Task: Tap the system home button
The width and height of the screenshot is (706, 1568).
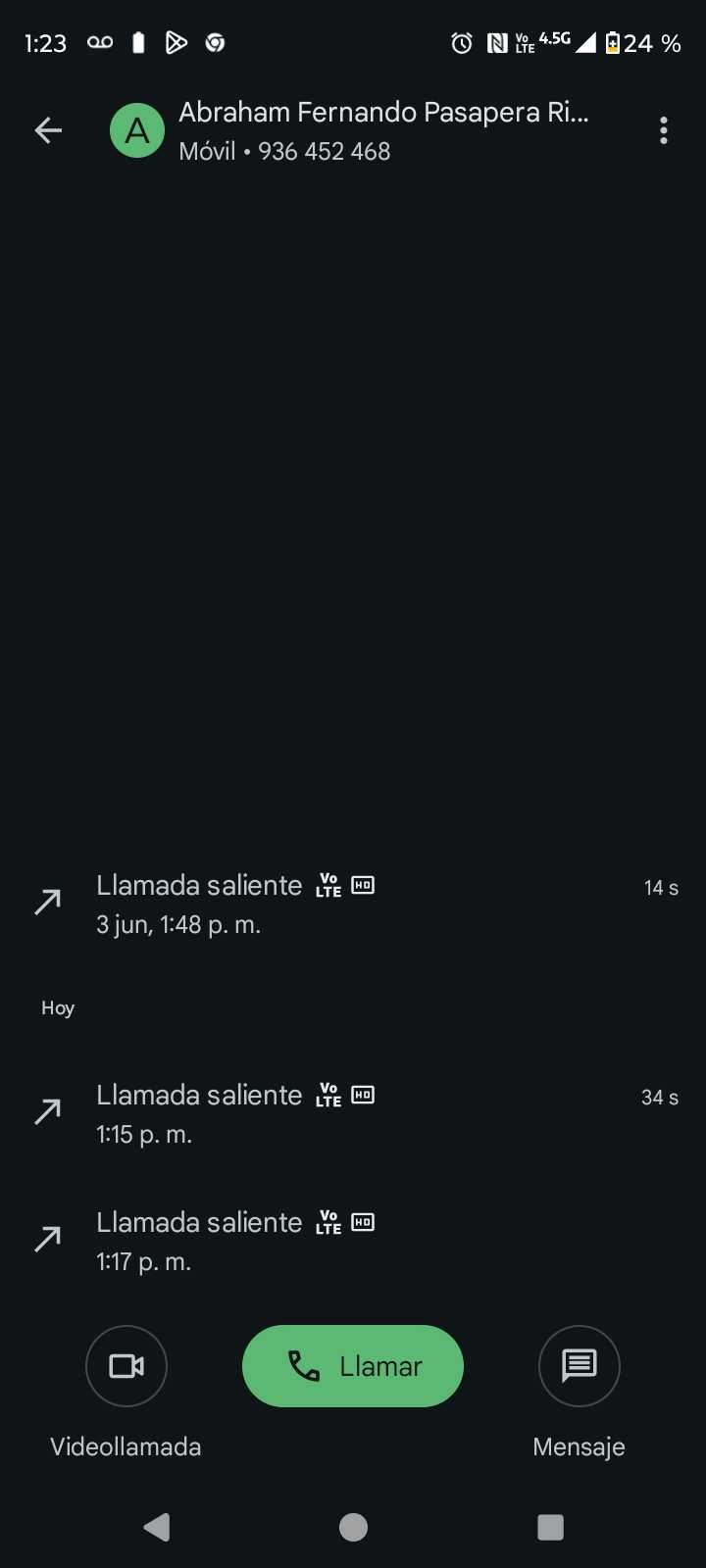Action: (353, 1527)
